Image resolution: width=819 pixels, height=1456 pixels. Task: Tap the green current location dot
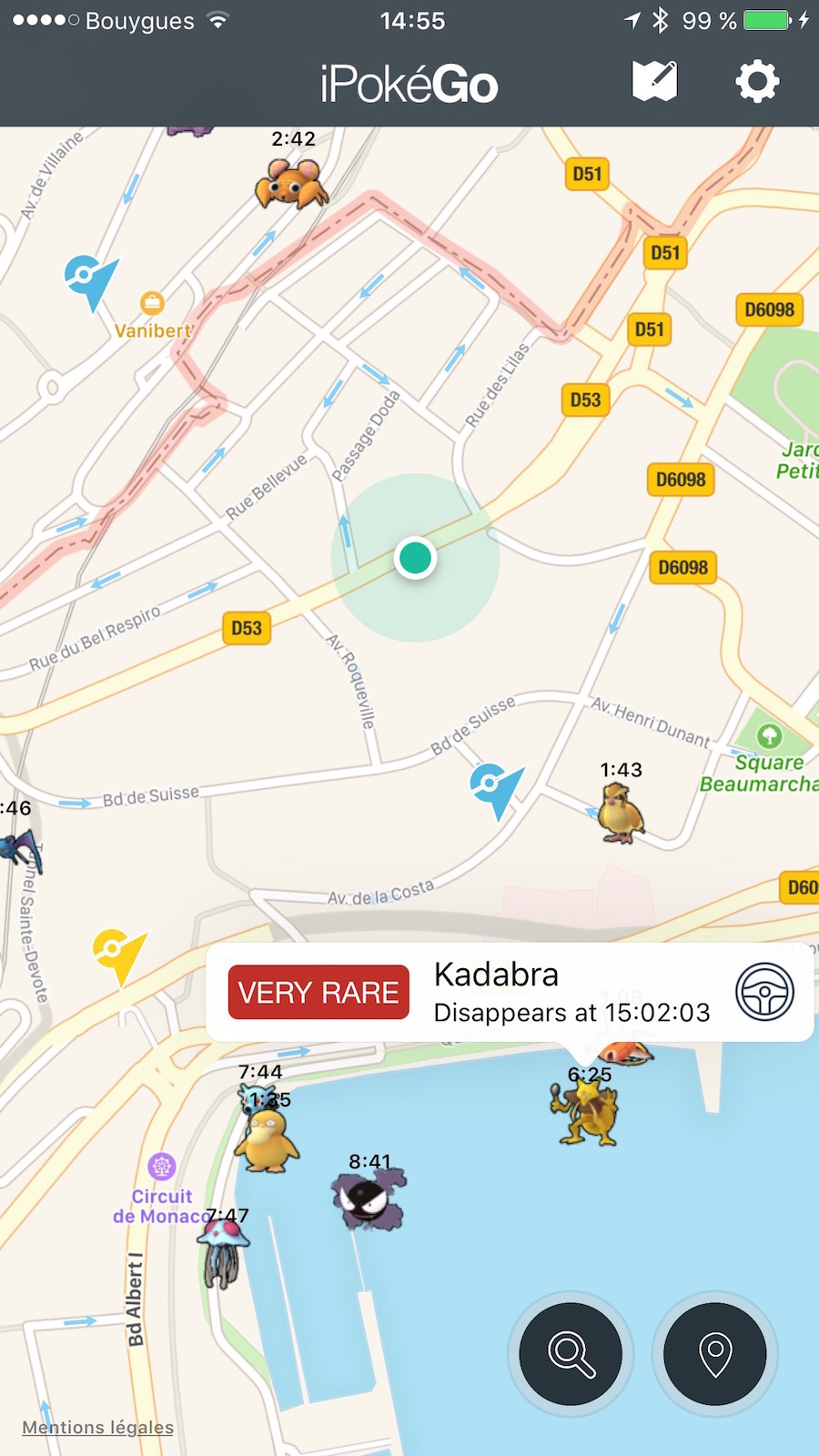point(415,557)
